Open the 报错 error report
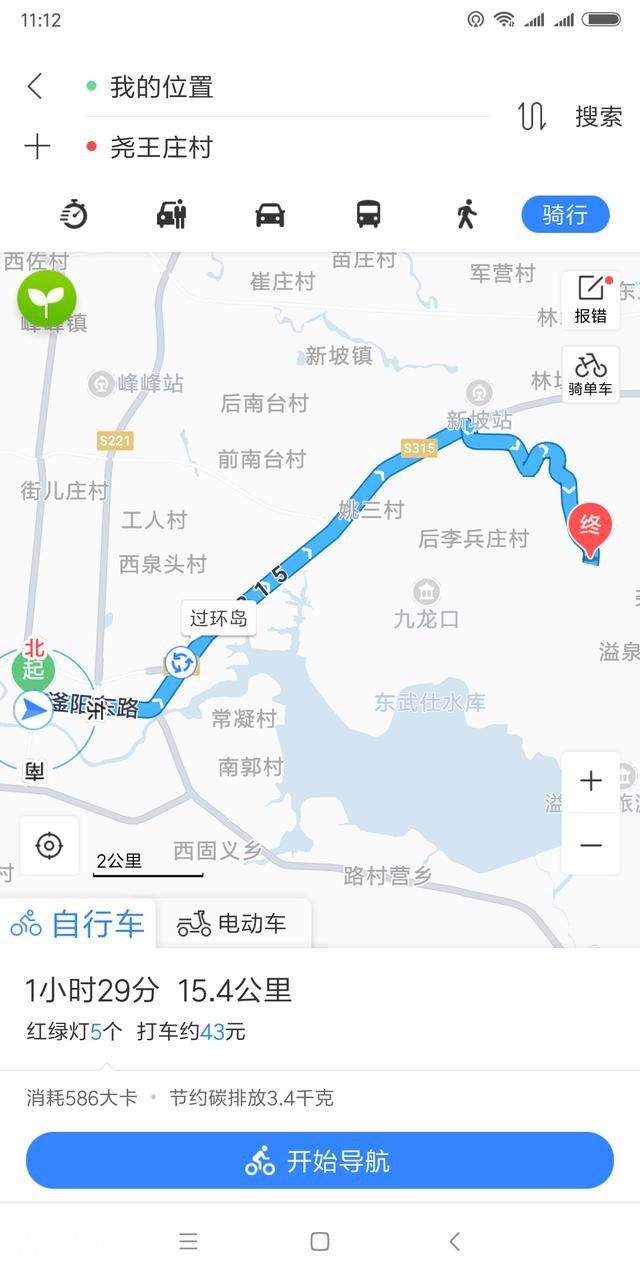The image size is (640, 1280). point(590,300)
